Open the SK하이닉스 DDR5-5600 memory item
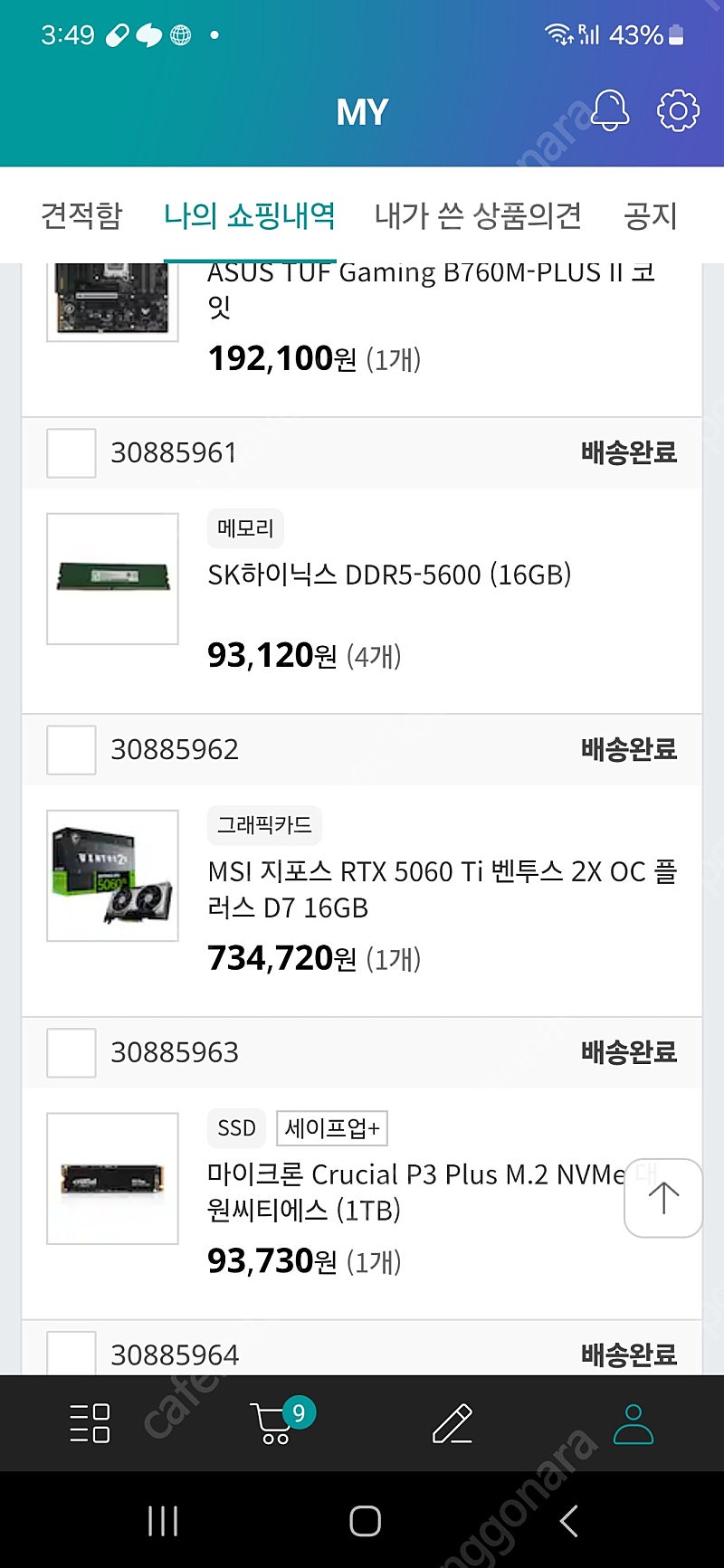Viewport: 724px width, 1568px height. (x=389, y=575)
